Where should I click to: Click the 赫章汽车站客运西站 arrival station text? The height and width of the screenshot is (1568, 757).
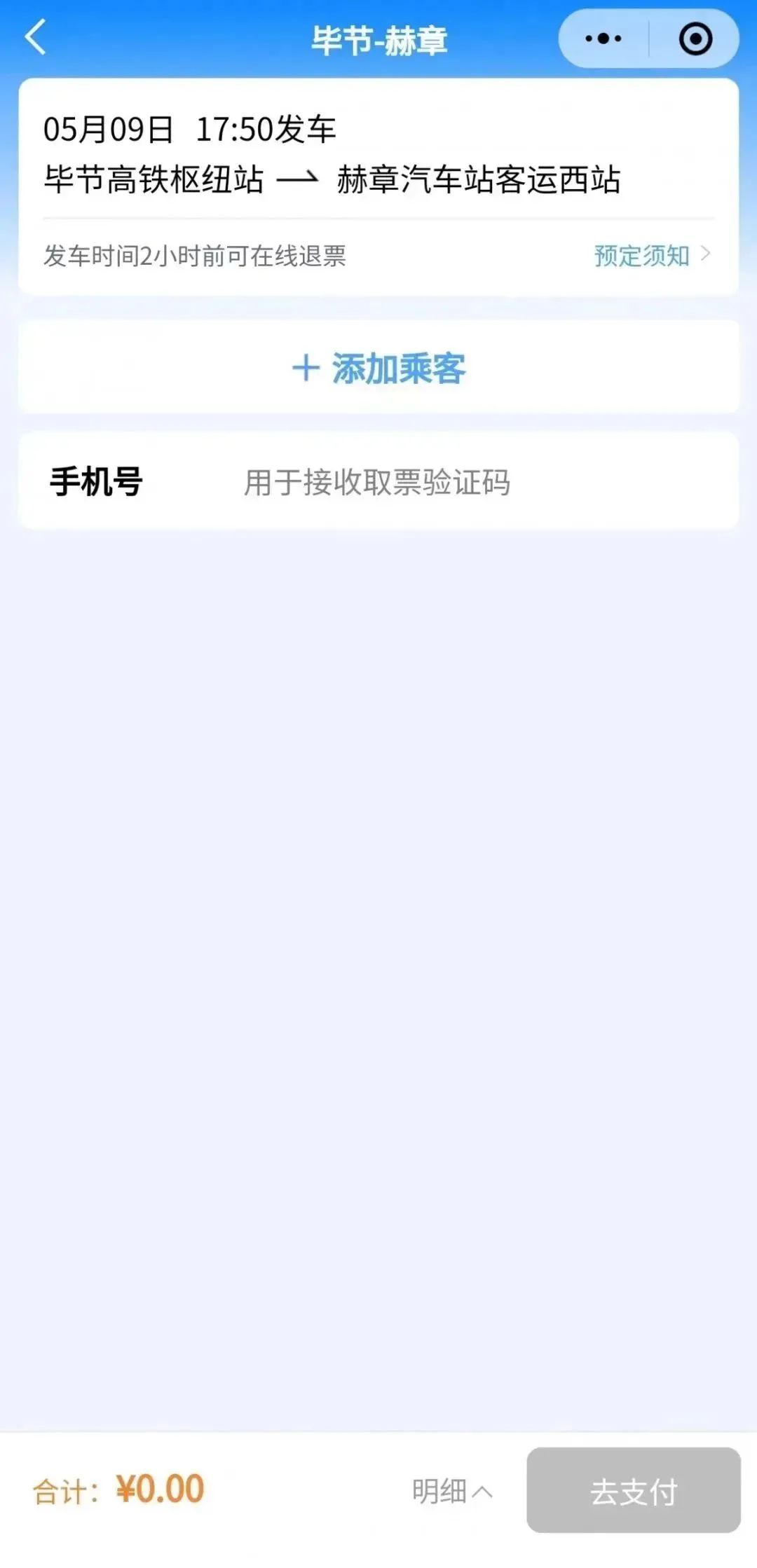tap(481, 179)
